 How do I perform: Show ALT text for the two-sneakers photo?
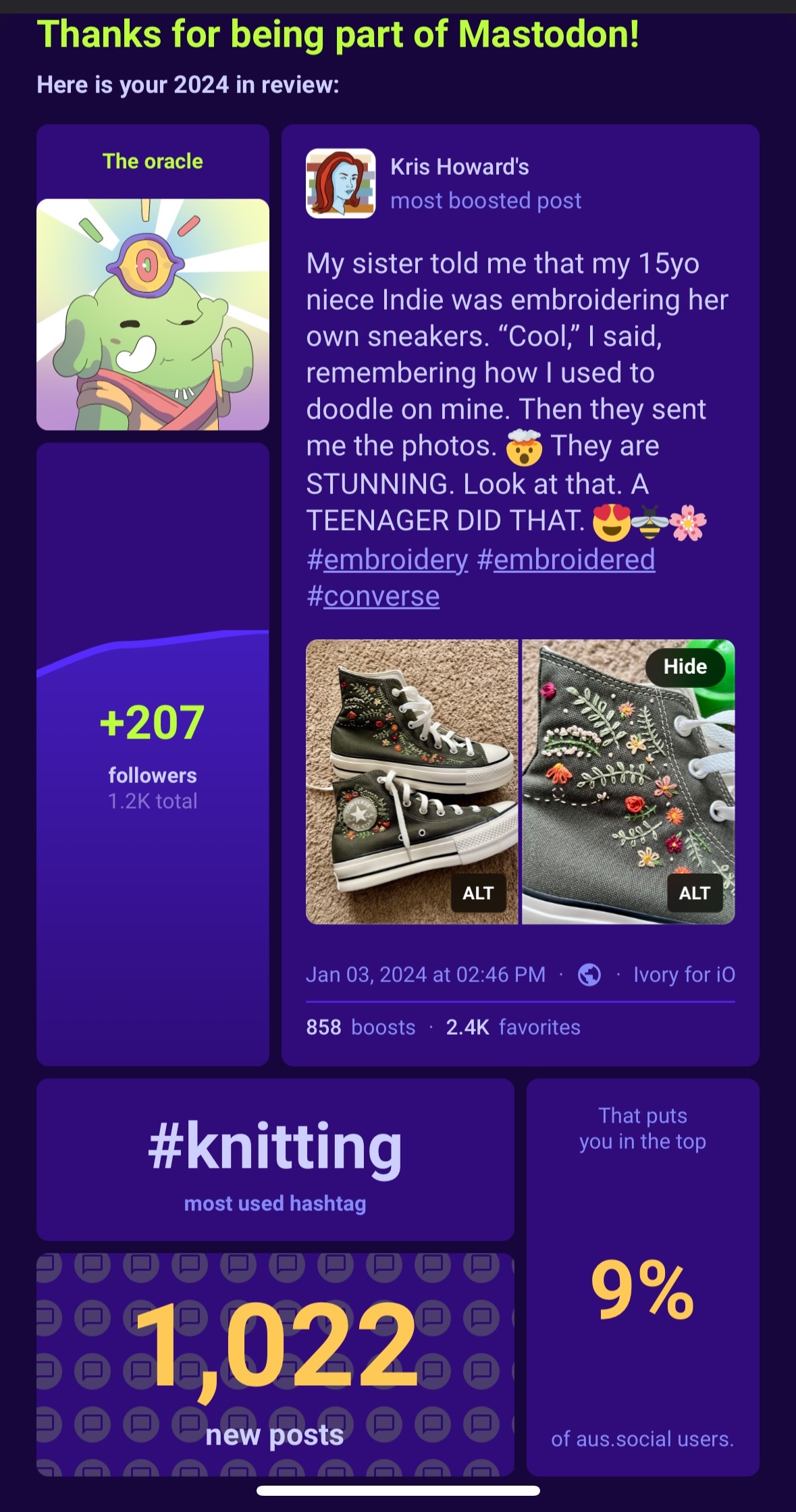click(477, 893)
